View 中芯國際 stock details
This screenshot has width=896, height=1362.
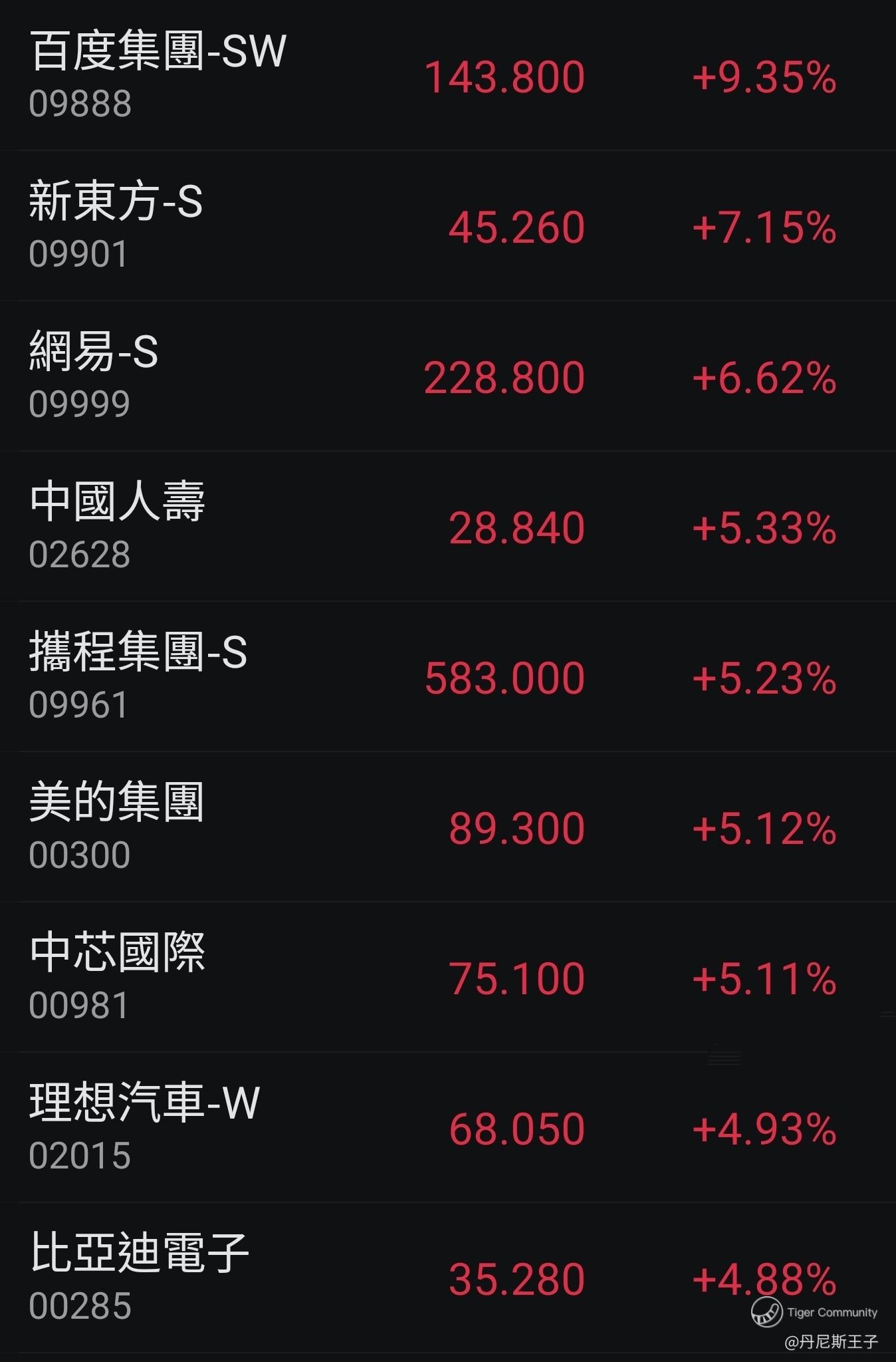coord(448,978)
